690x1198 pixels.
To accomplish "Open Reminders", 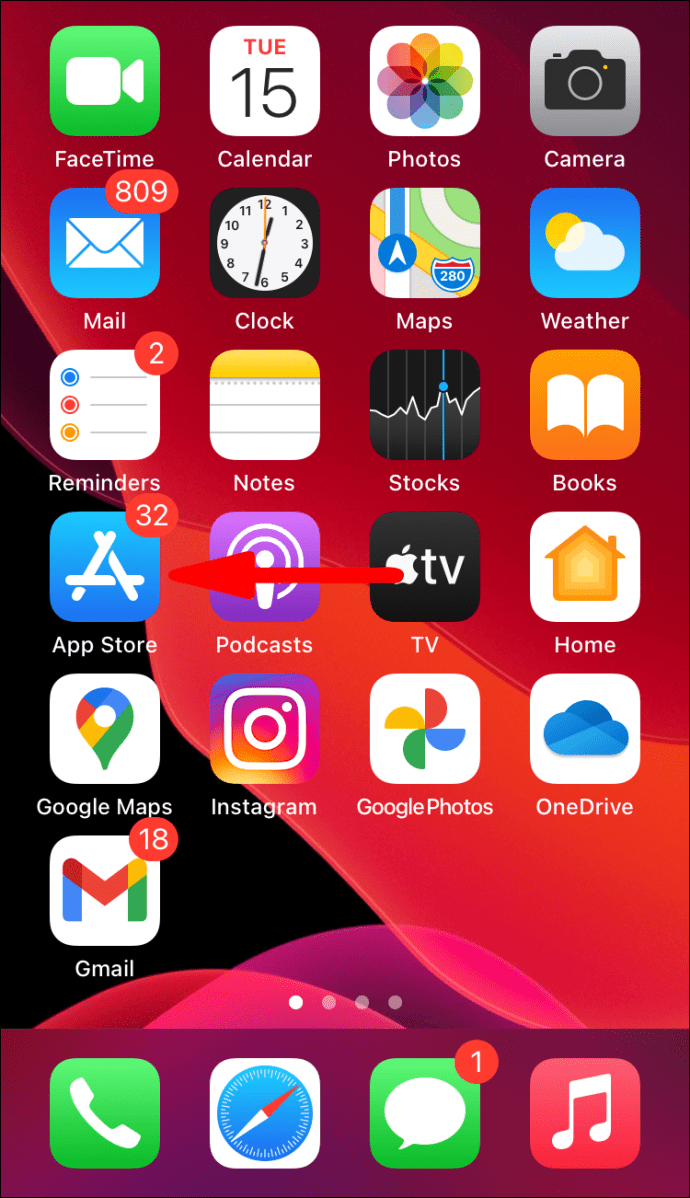I will tap(105, 405).
